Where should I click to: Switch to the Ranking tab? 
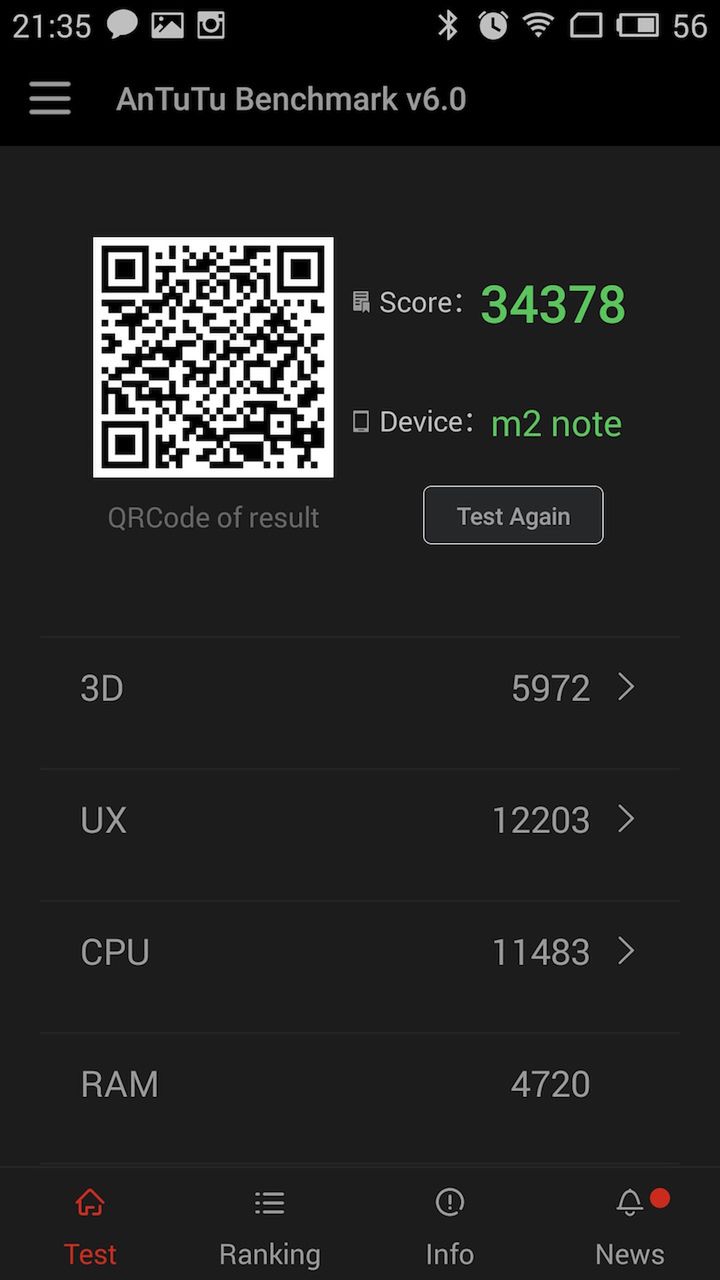[269, 1226]
